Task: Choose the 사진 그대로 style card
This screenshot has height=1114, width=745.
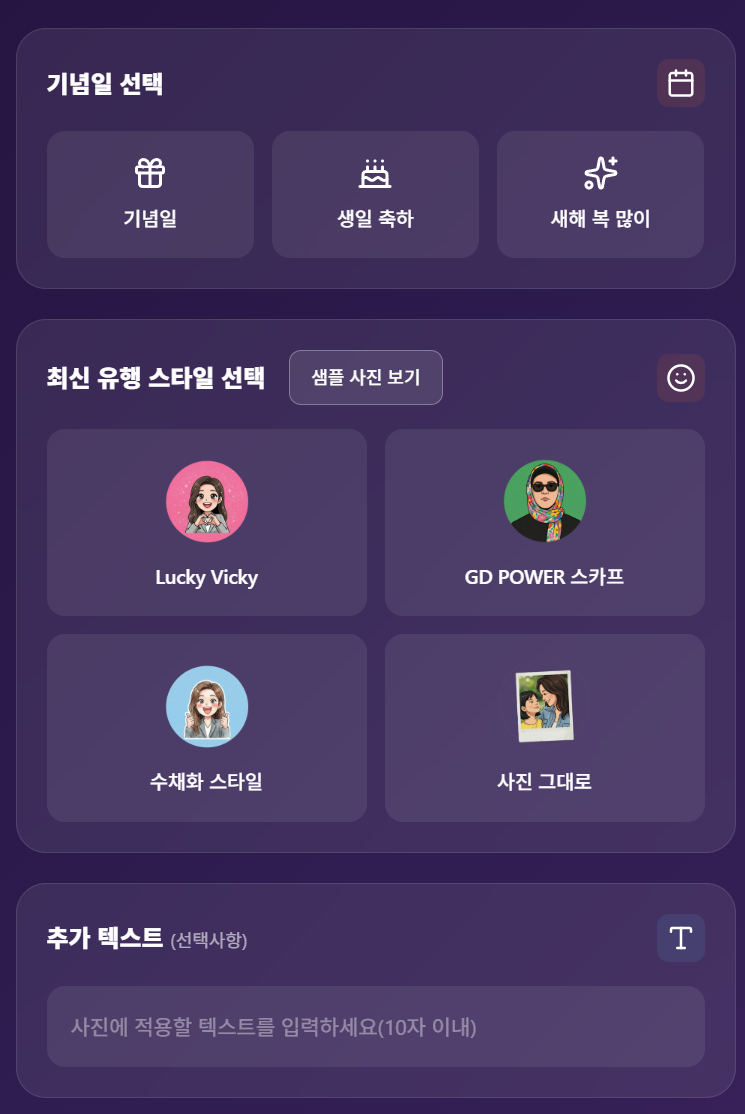Action: (x=544, y=727)
